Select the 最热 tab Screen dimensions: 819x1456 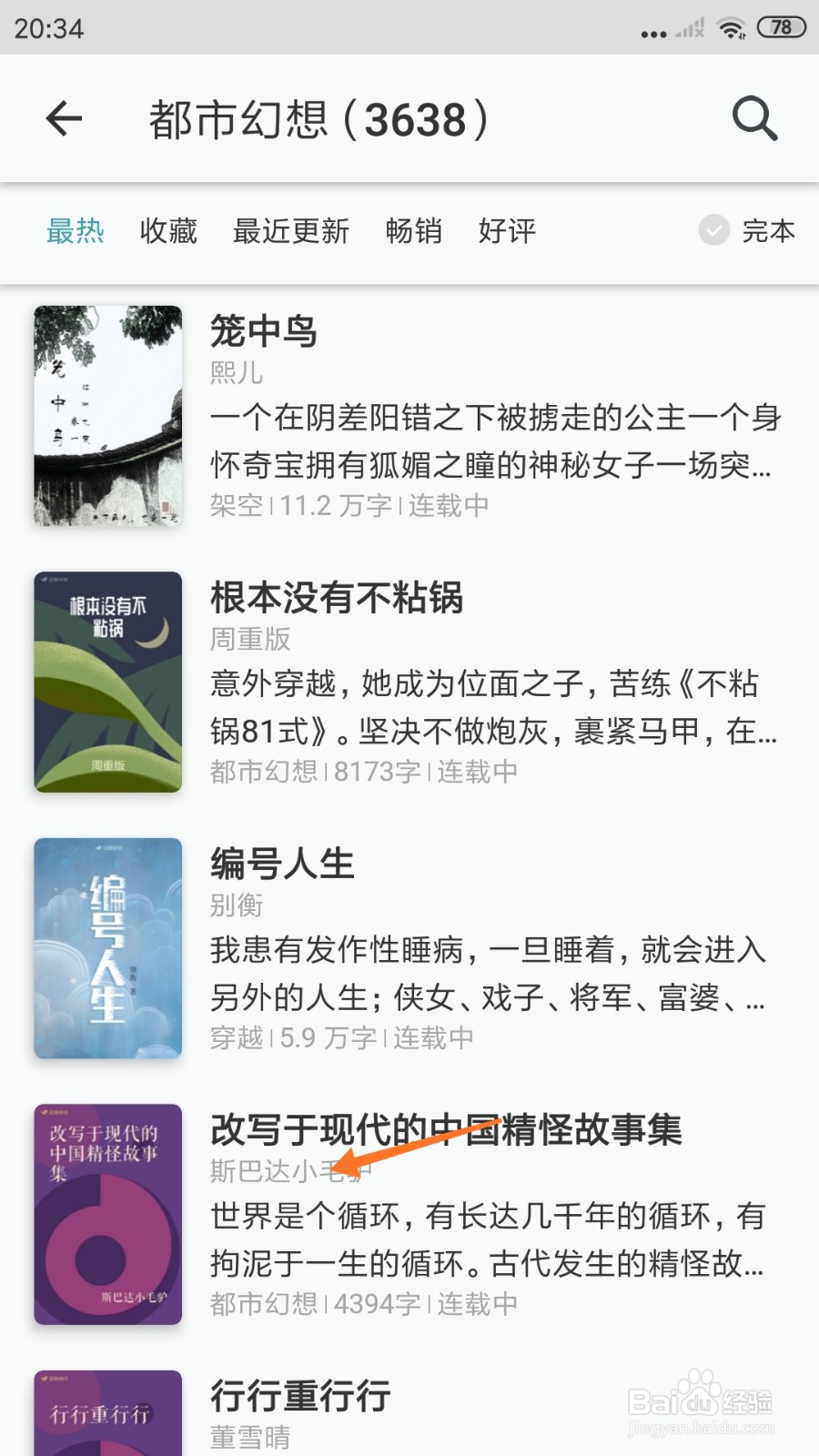[x=76, y=231]
